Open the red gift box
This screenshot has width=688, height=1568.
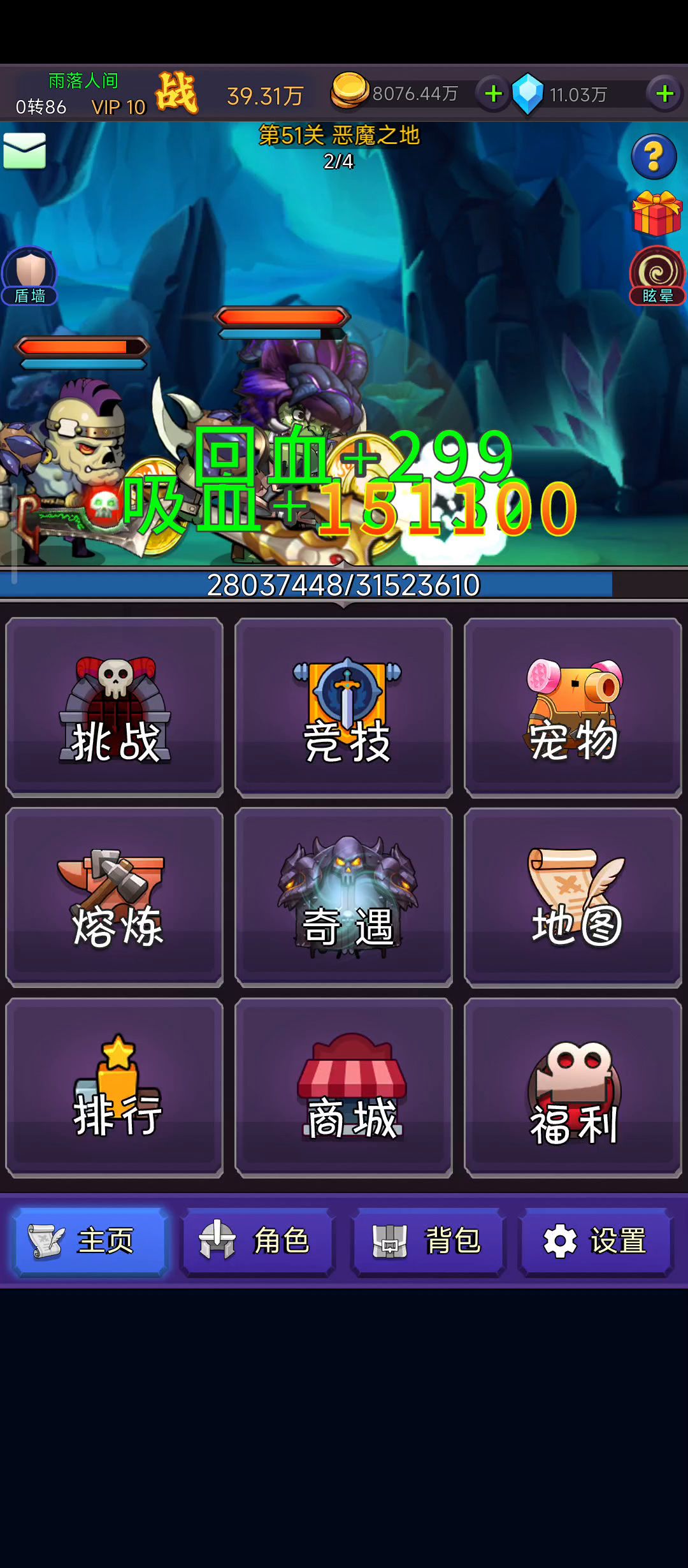(x=656, y=214)
